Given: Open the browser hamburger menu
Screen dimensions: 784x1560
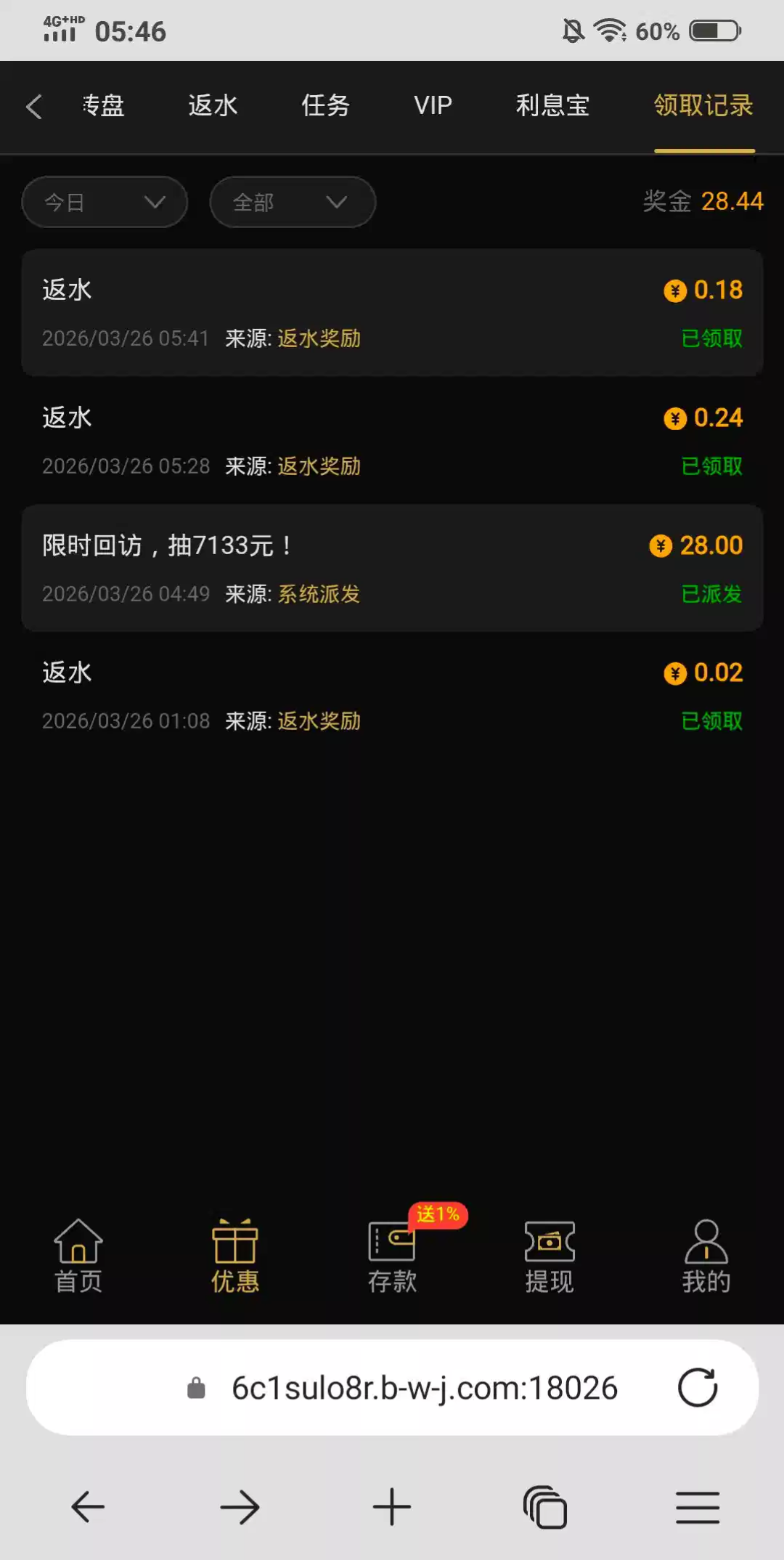Looking at the screenshot, I should coord(698,1507).
